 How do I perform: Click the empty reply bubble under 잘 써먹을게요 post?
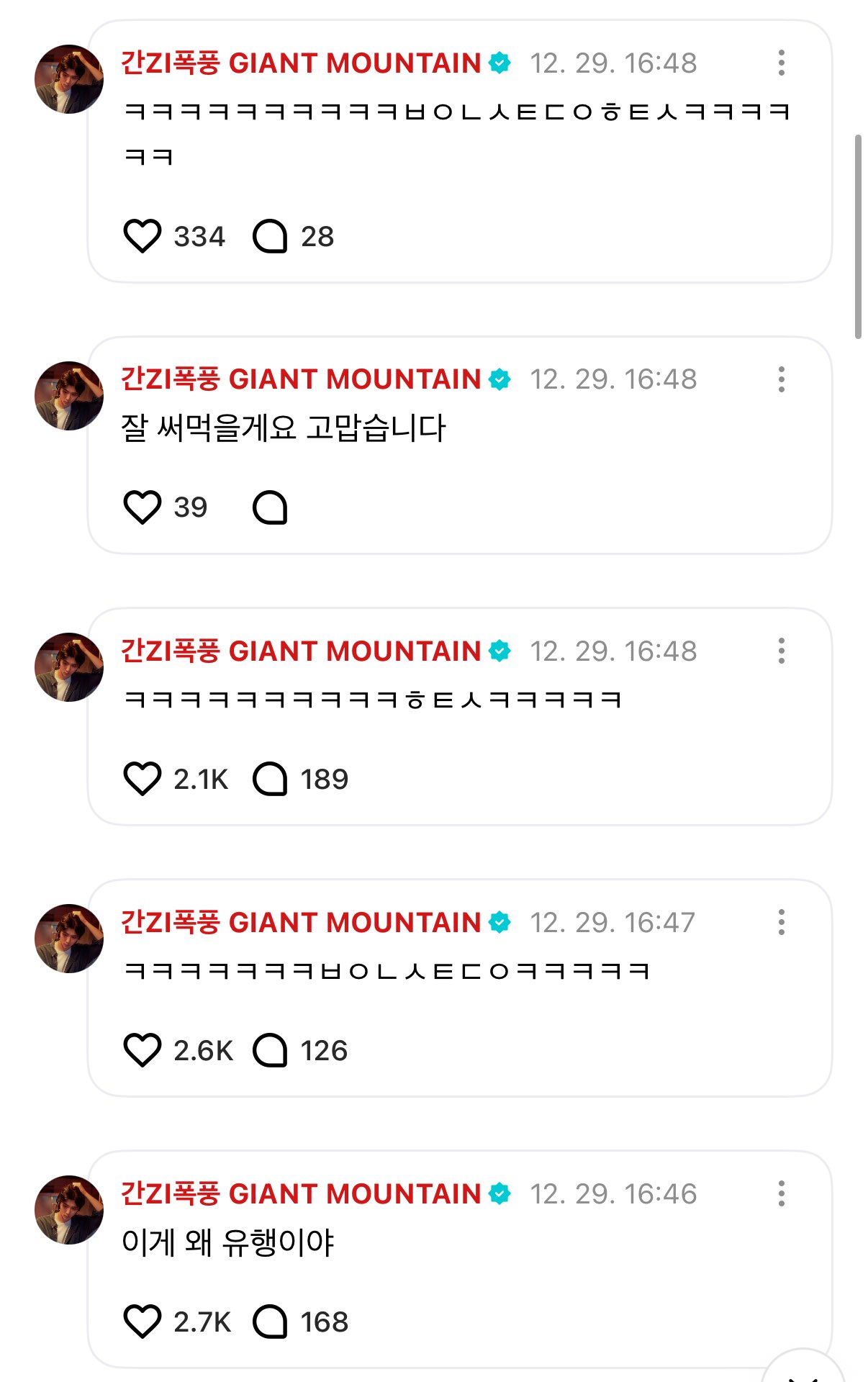click(x=271, y=506)
